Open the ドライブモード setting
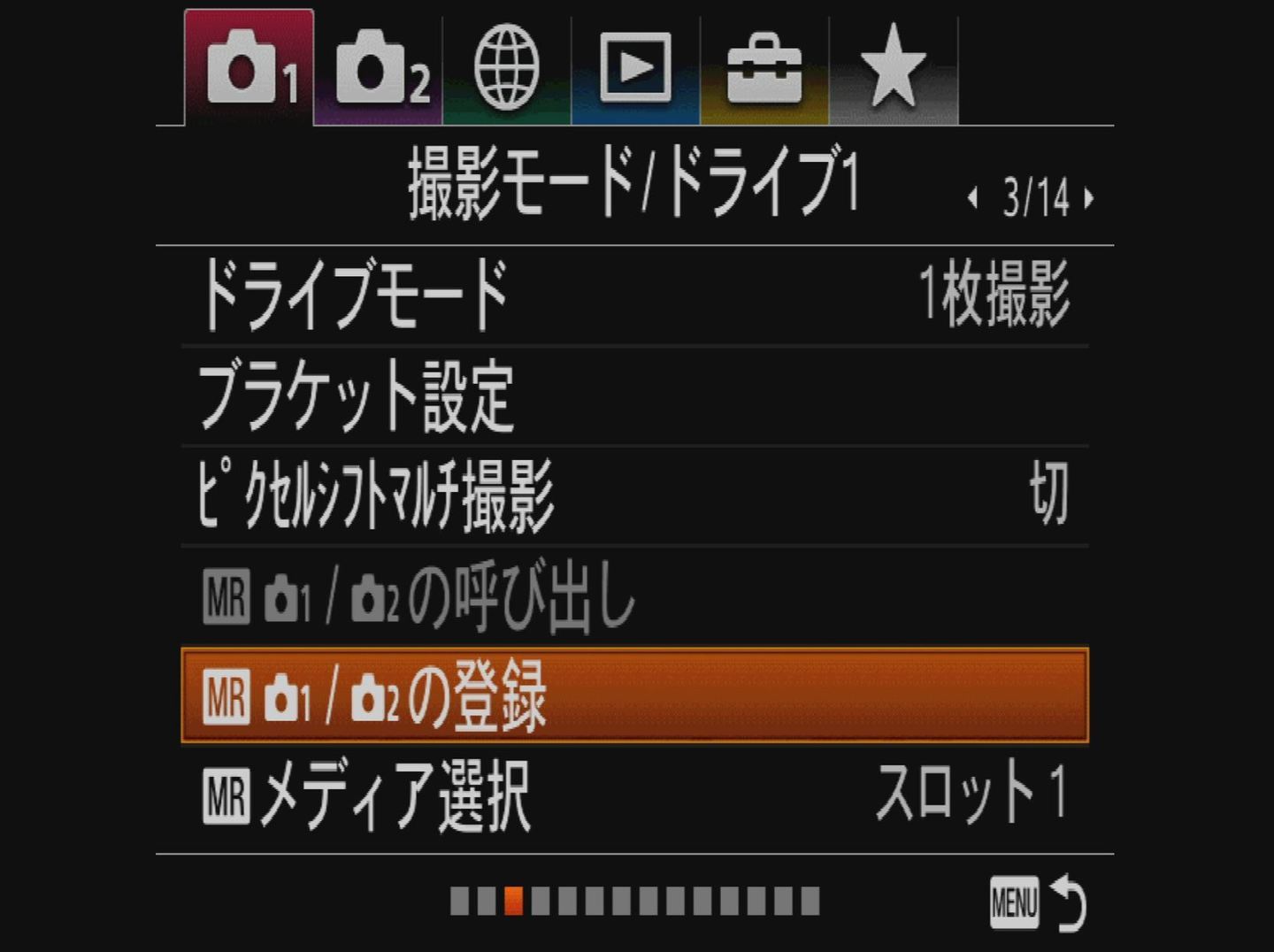This screenshot has height=952, width=1274. [634, 296]
